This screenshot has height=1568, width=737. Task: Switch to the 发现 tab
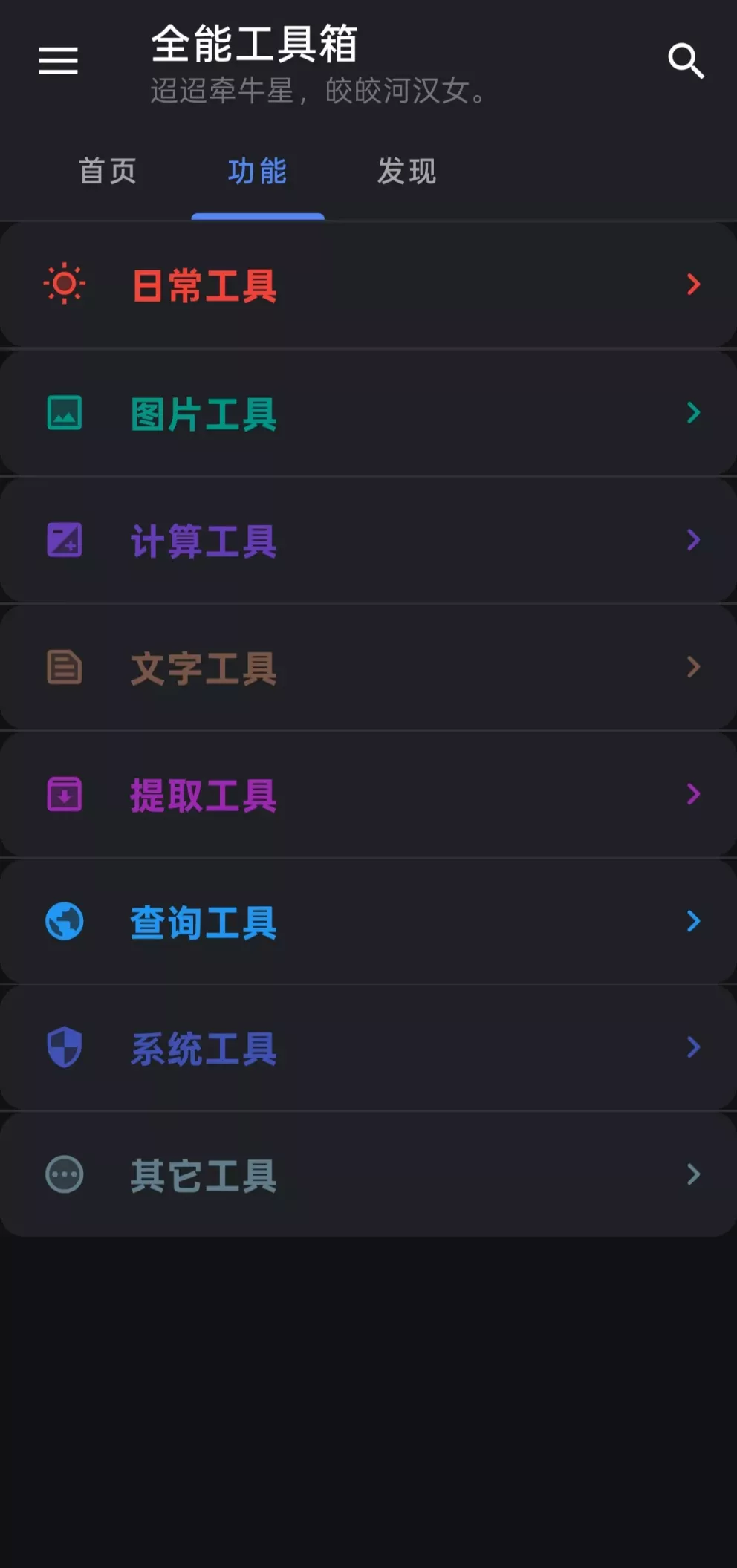click(406, 171)
